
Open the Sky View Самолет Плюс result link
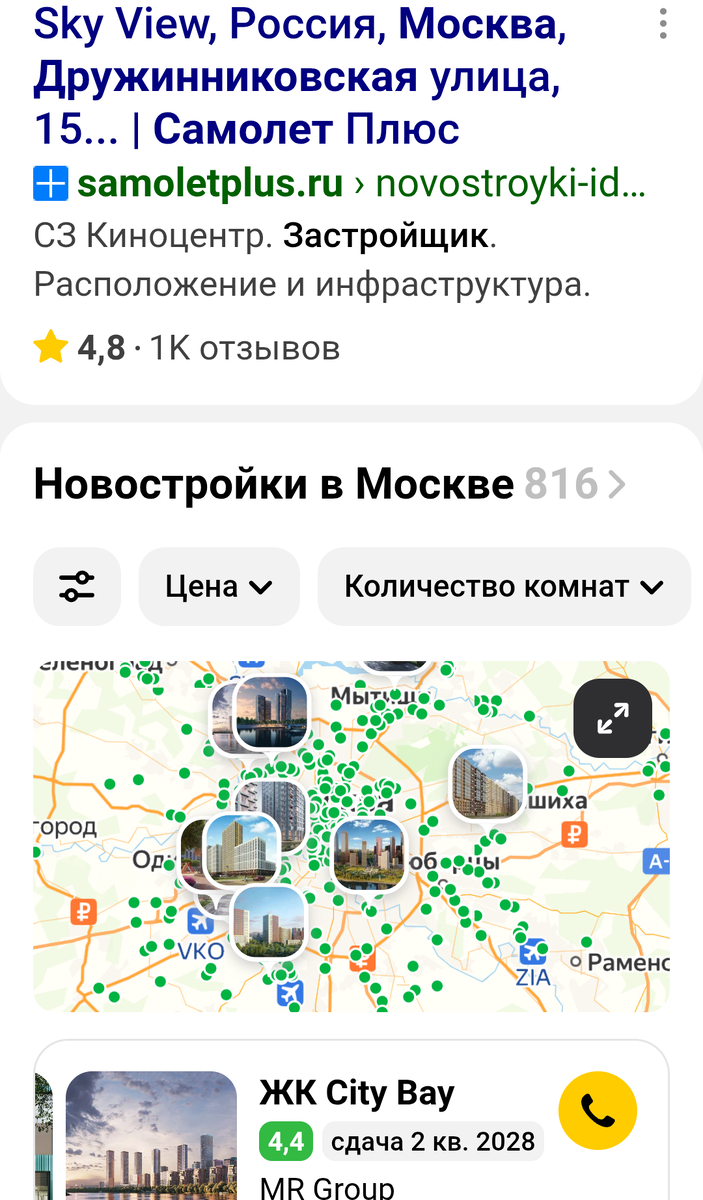click(300, 77)
